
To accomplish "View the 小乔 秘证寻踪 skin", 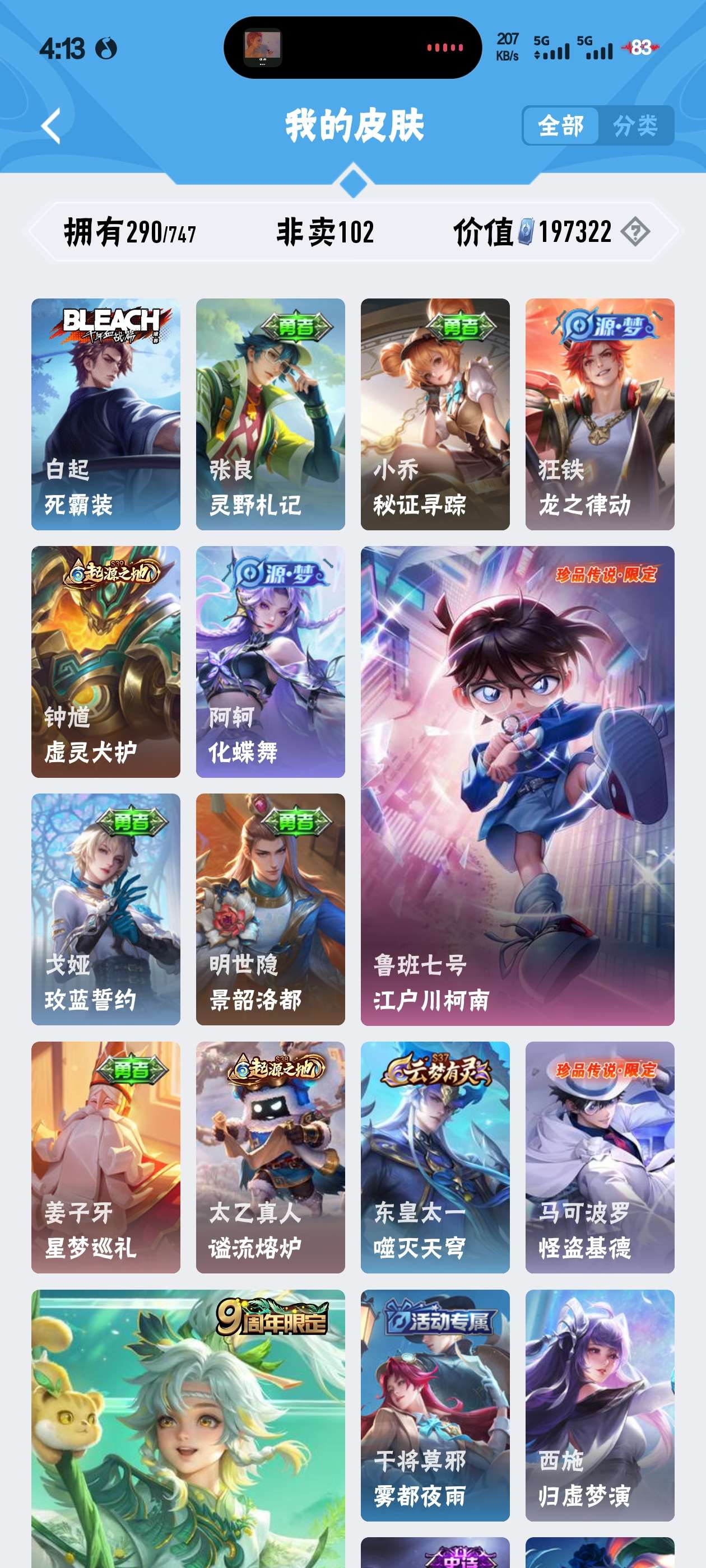I will (435, 414).
